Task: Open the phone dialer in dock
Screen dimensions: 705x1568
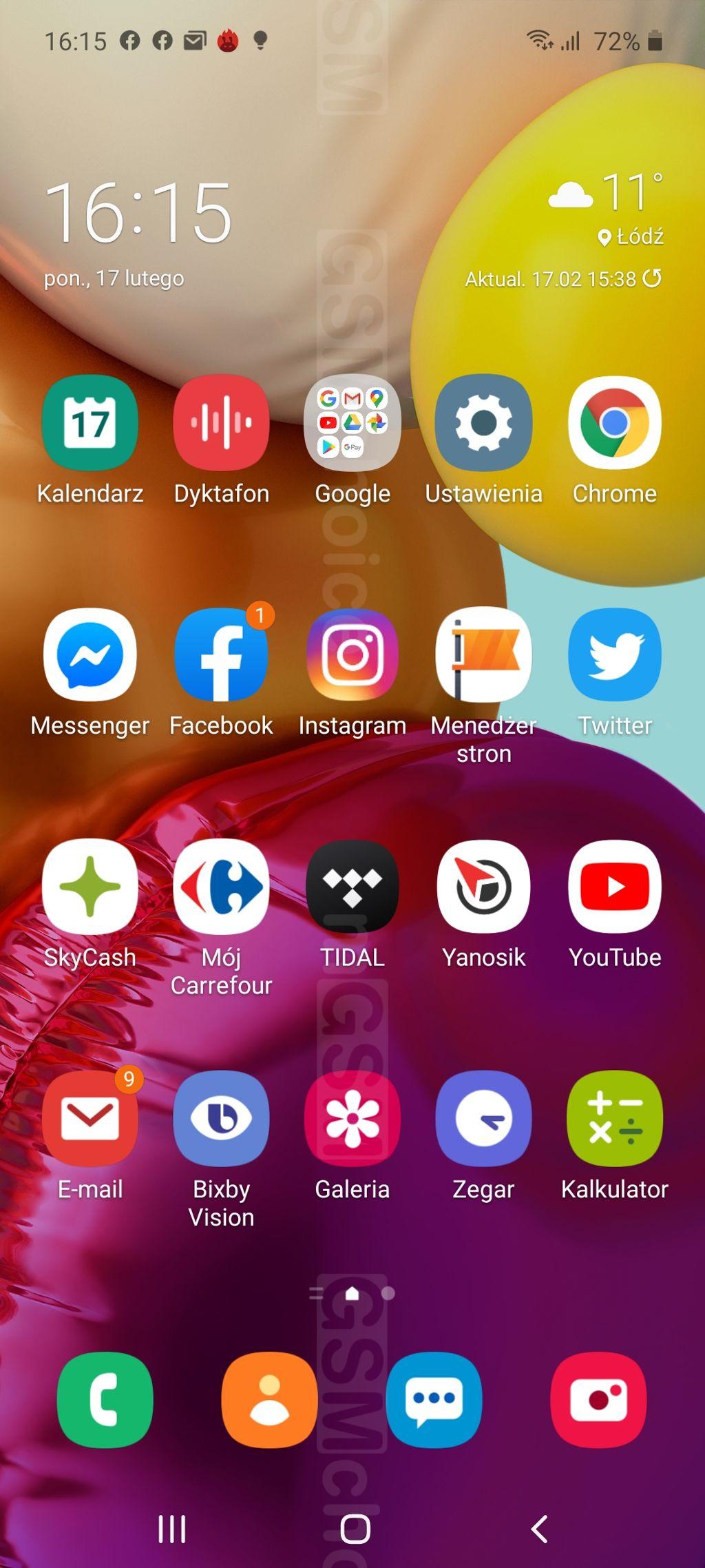Action: pyautogui.click(x=105, y=1400)
